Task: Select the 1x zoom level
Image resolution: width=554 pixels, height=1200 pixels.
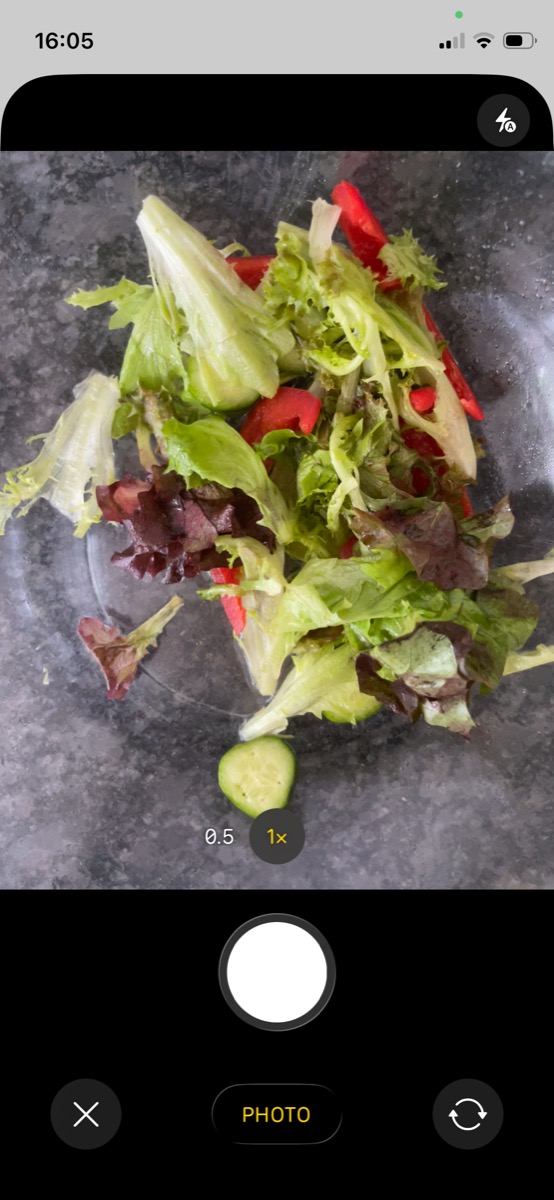Action: click(277, 836)
